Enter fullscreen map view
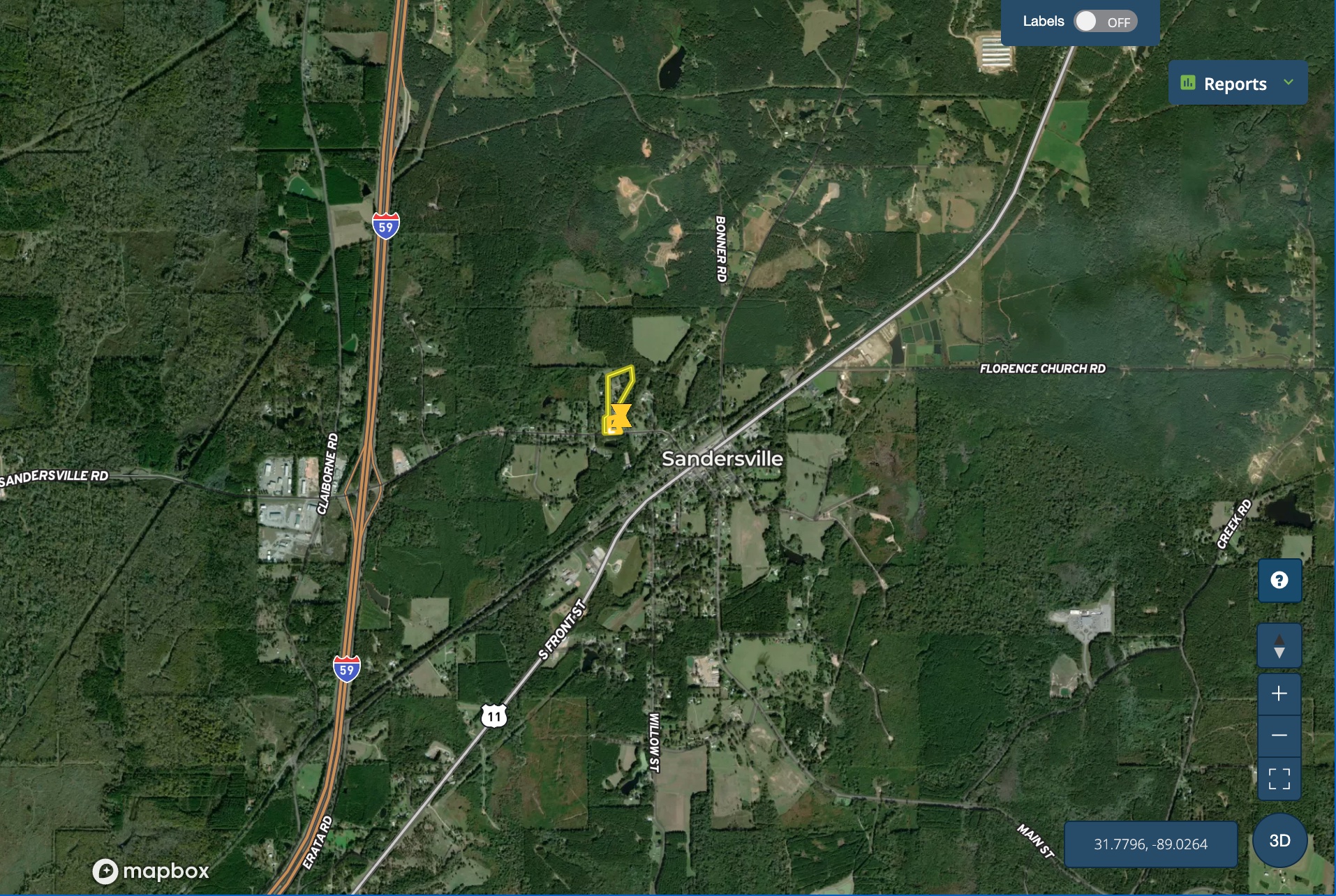This screenshot has height=896, width=1336. pos(1279,778)
